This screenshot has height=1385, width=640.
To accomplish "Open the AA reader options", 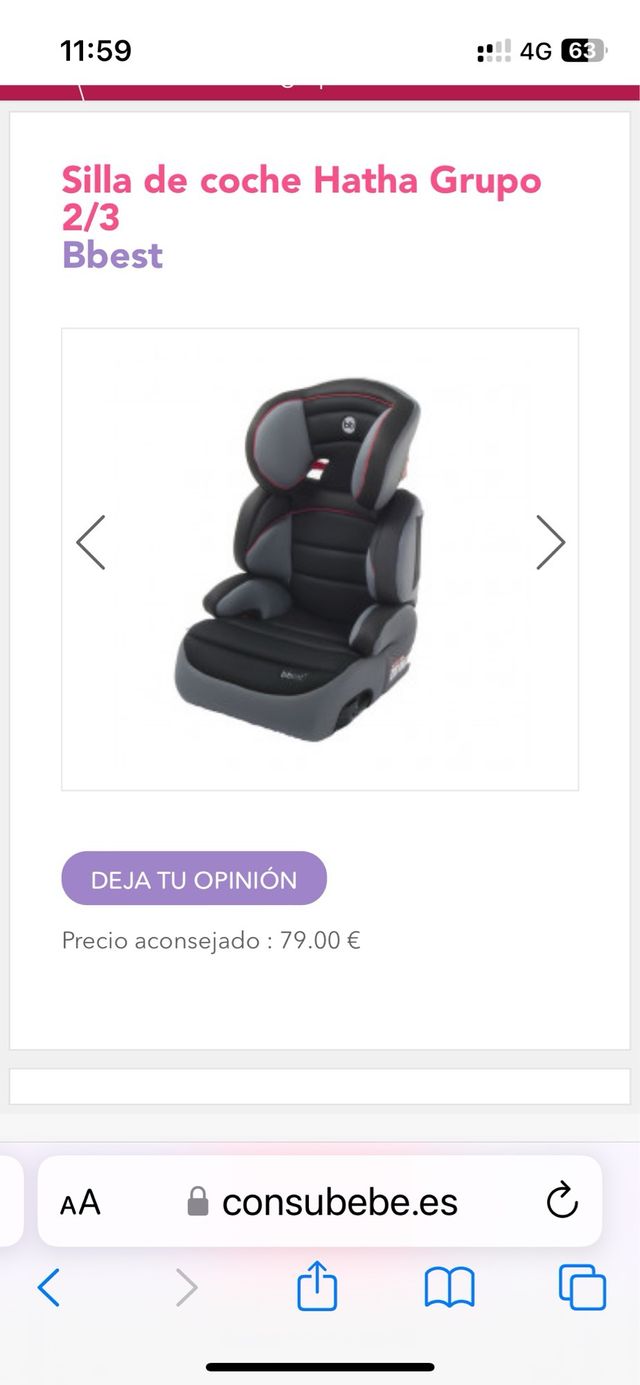I will tap(80, 1201).
